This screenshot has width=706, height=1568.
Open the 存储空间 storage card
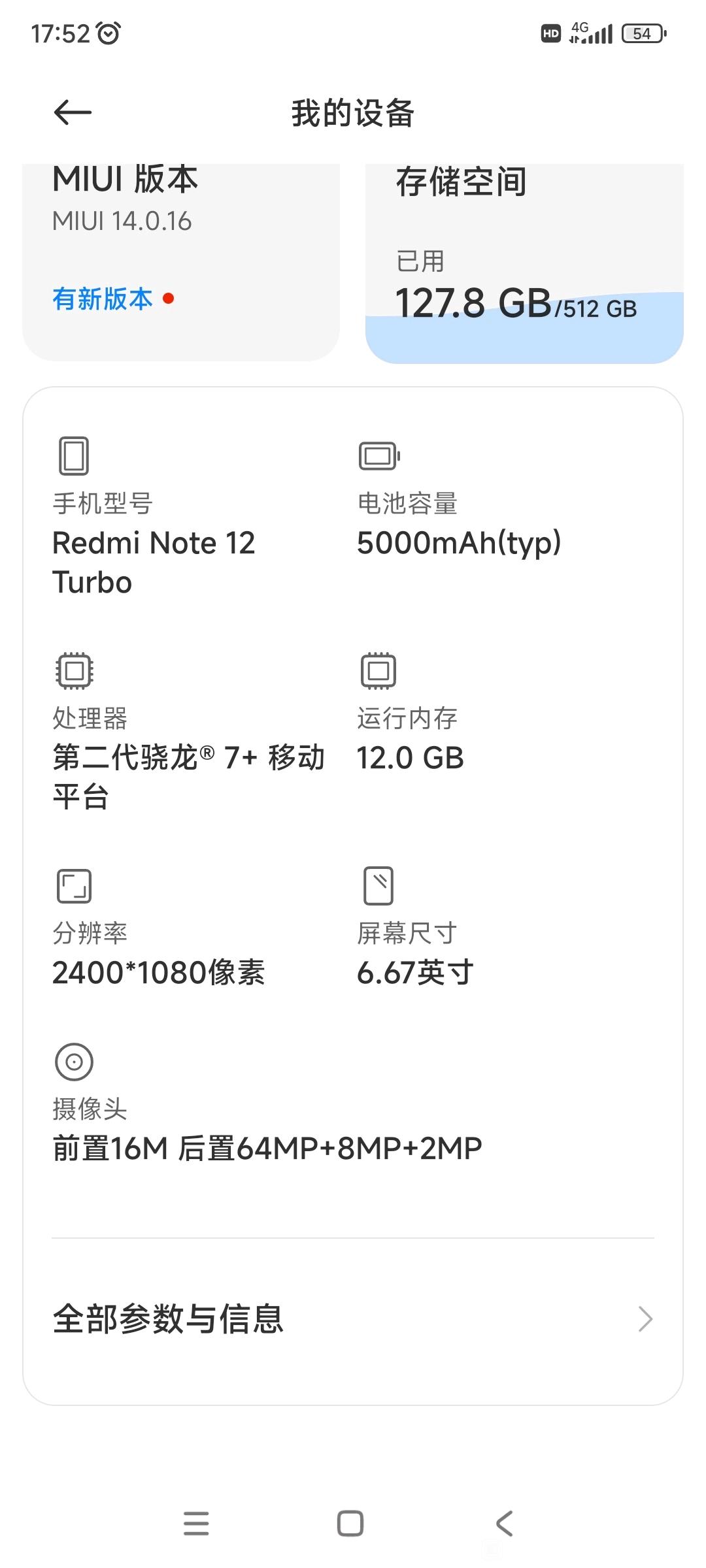(524, 263)
